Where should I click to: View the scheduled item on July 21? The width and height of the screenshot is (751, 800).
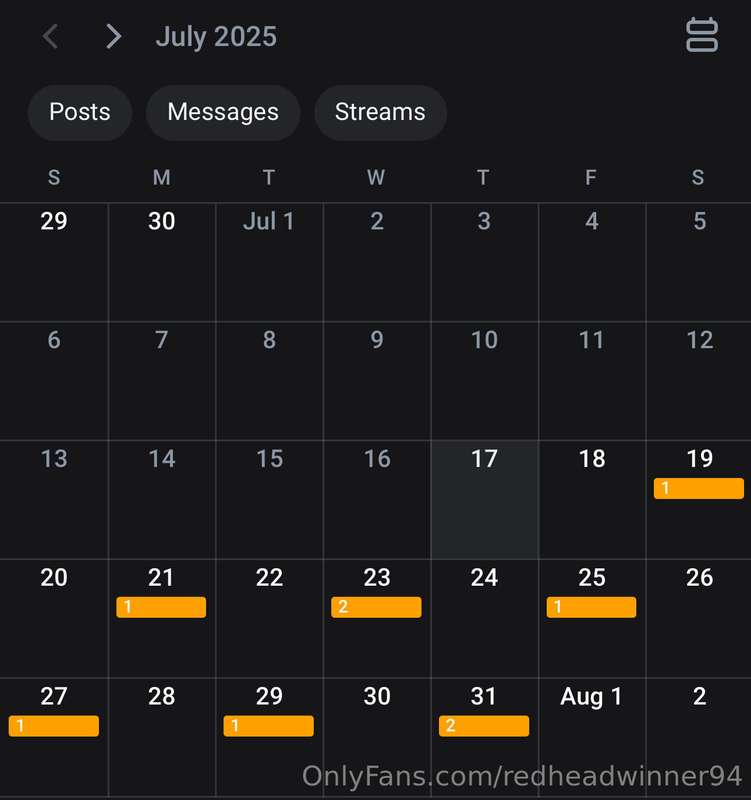tap(161, 607)
